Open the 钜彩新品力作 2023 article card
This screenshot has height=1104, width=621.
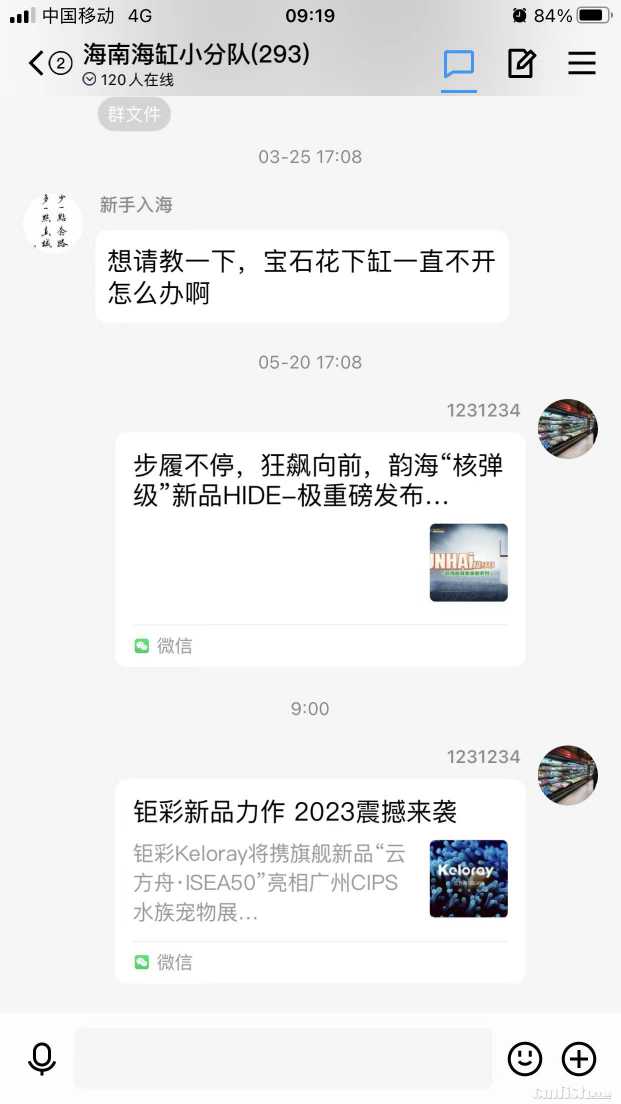[x=320, y=880]
